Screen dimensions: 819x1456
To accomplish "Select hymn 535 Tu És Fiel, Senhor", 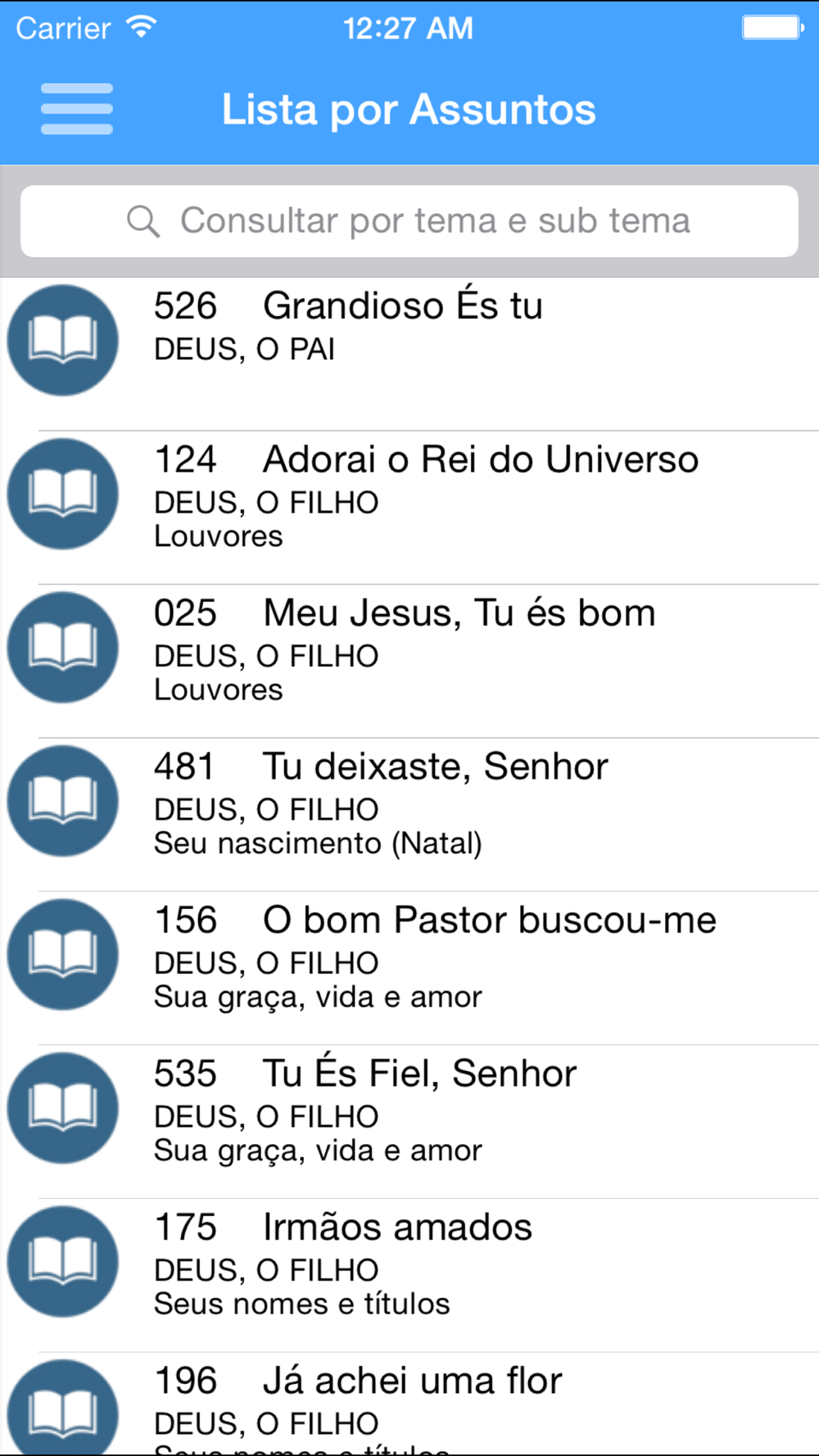I will [409, 1122].
